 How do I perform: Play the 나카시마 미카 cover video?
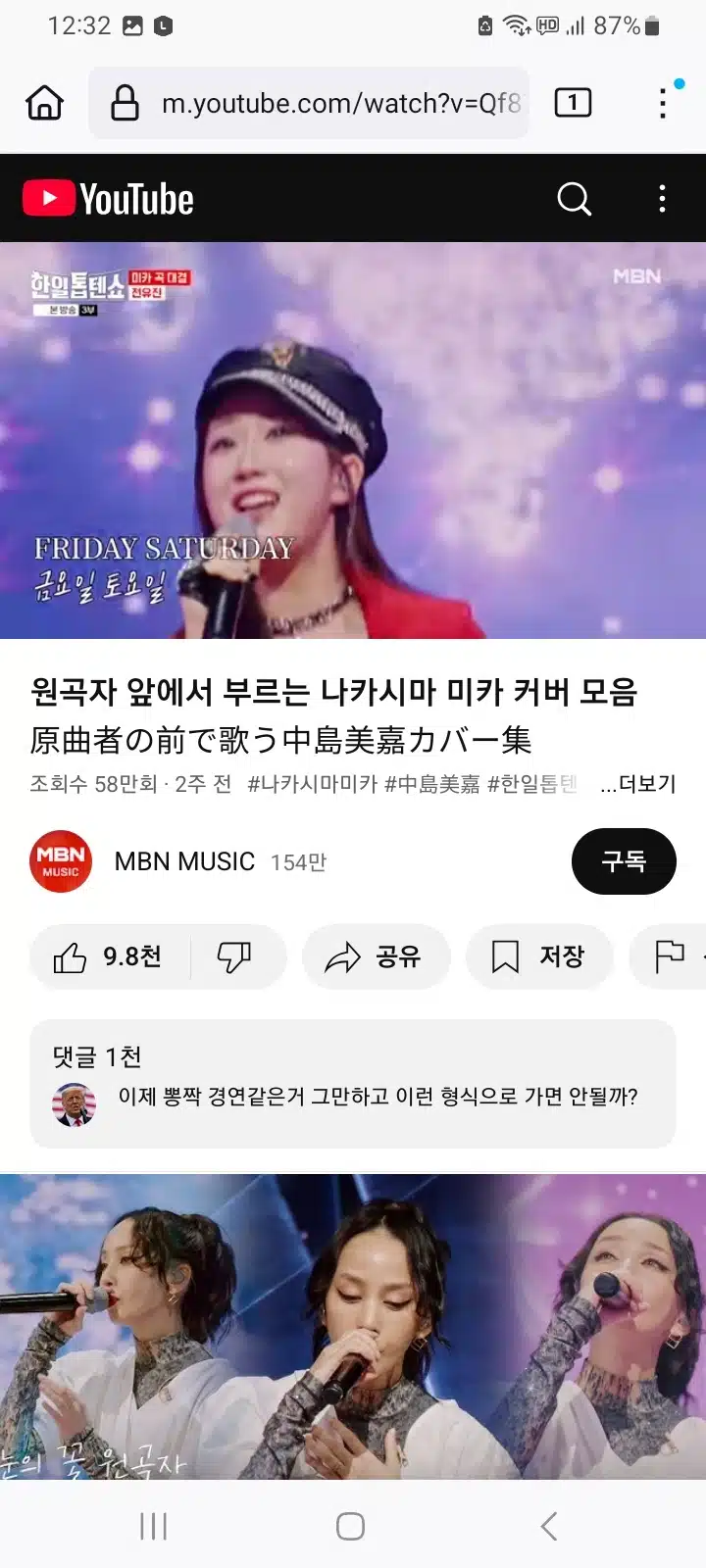tap(353, 440)
